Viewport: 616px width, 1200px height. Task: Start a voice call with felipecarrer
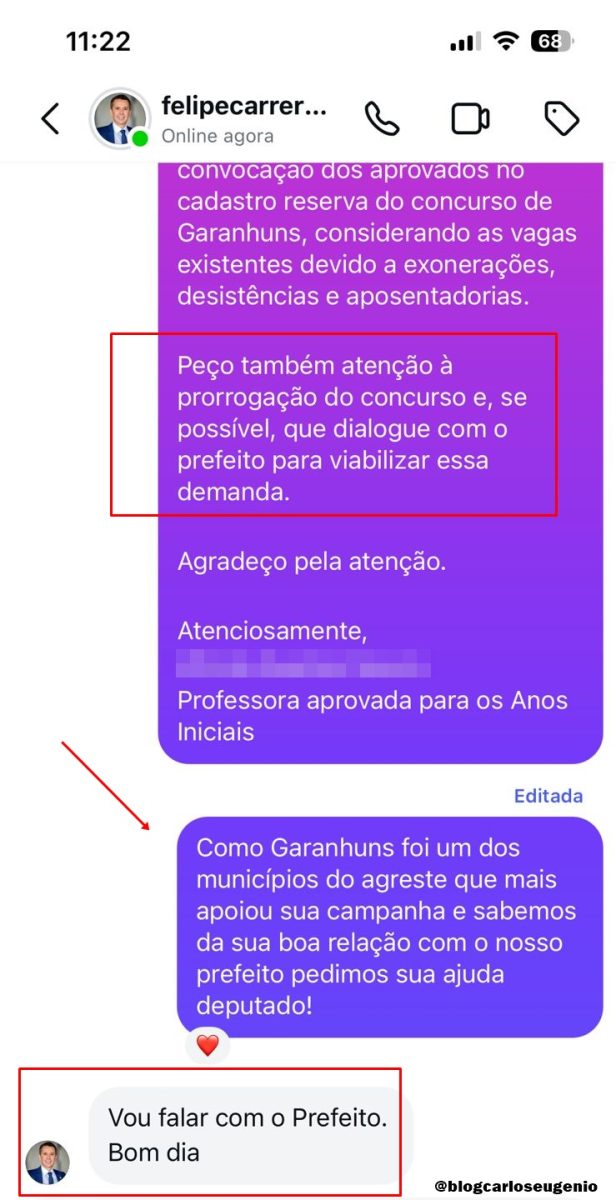coord(381,119)
